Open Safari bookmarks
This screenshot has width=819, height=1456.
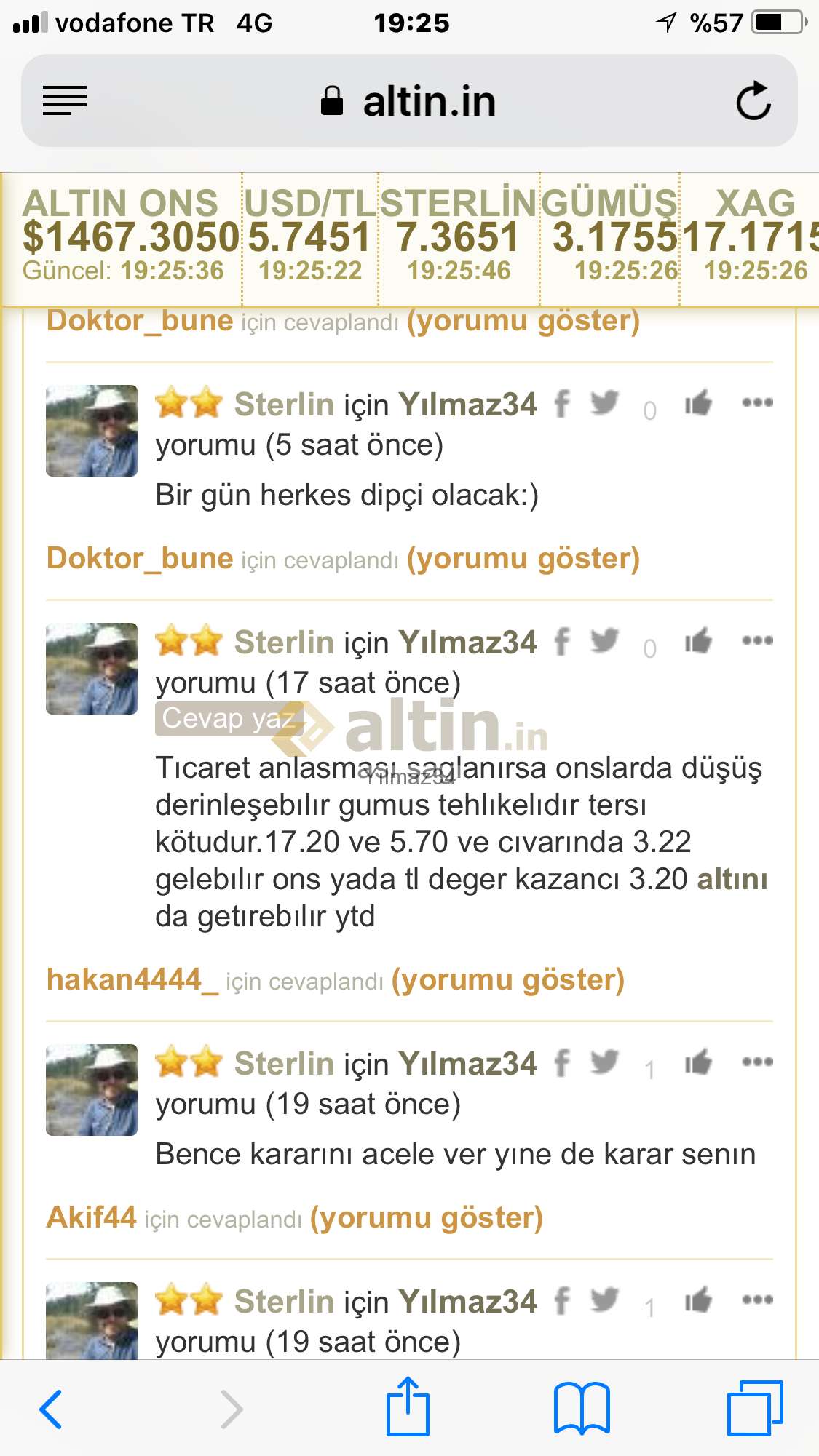coord(582,1408)
